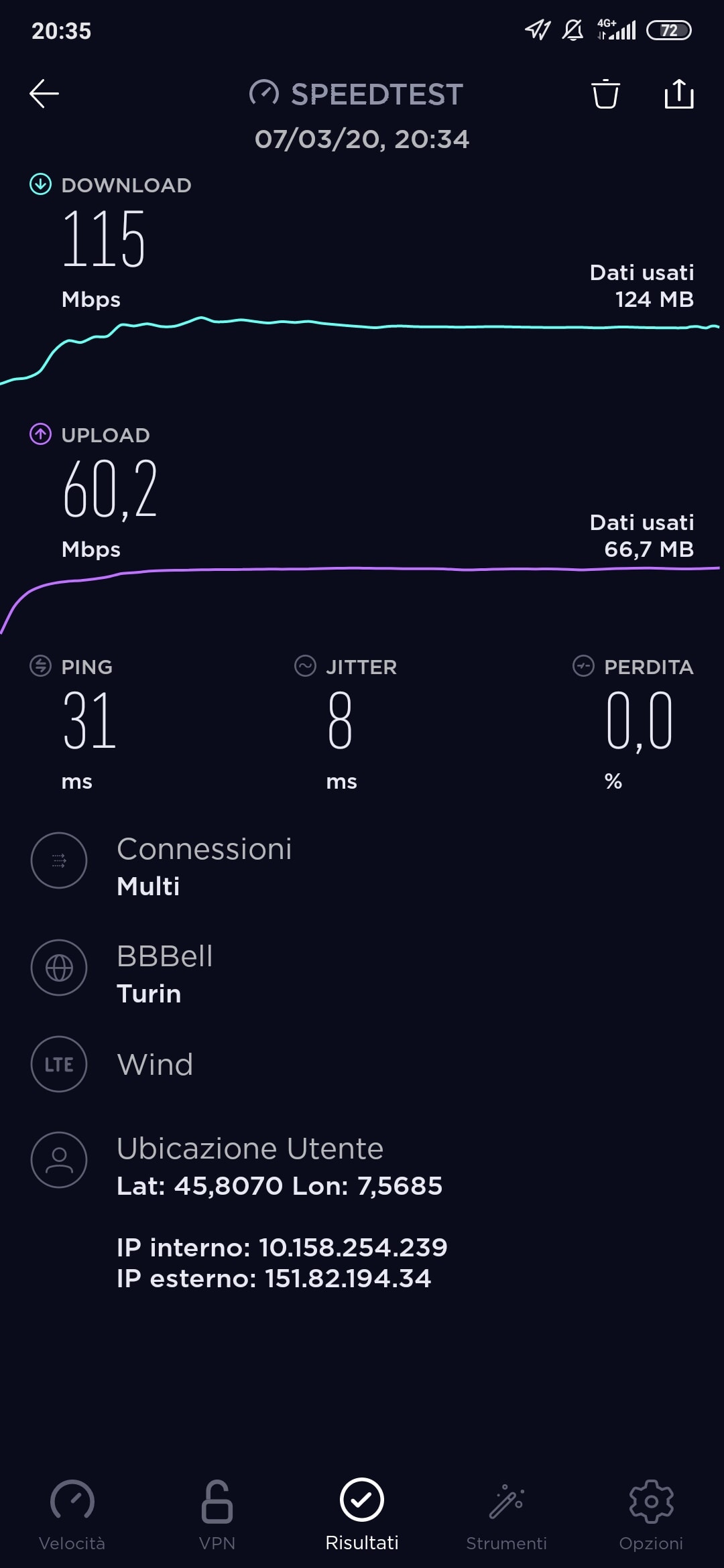Share the speed test result
Screen dimensions: 724x1568
678,94
